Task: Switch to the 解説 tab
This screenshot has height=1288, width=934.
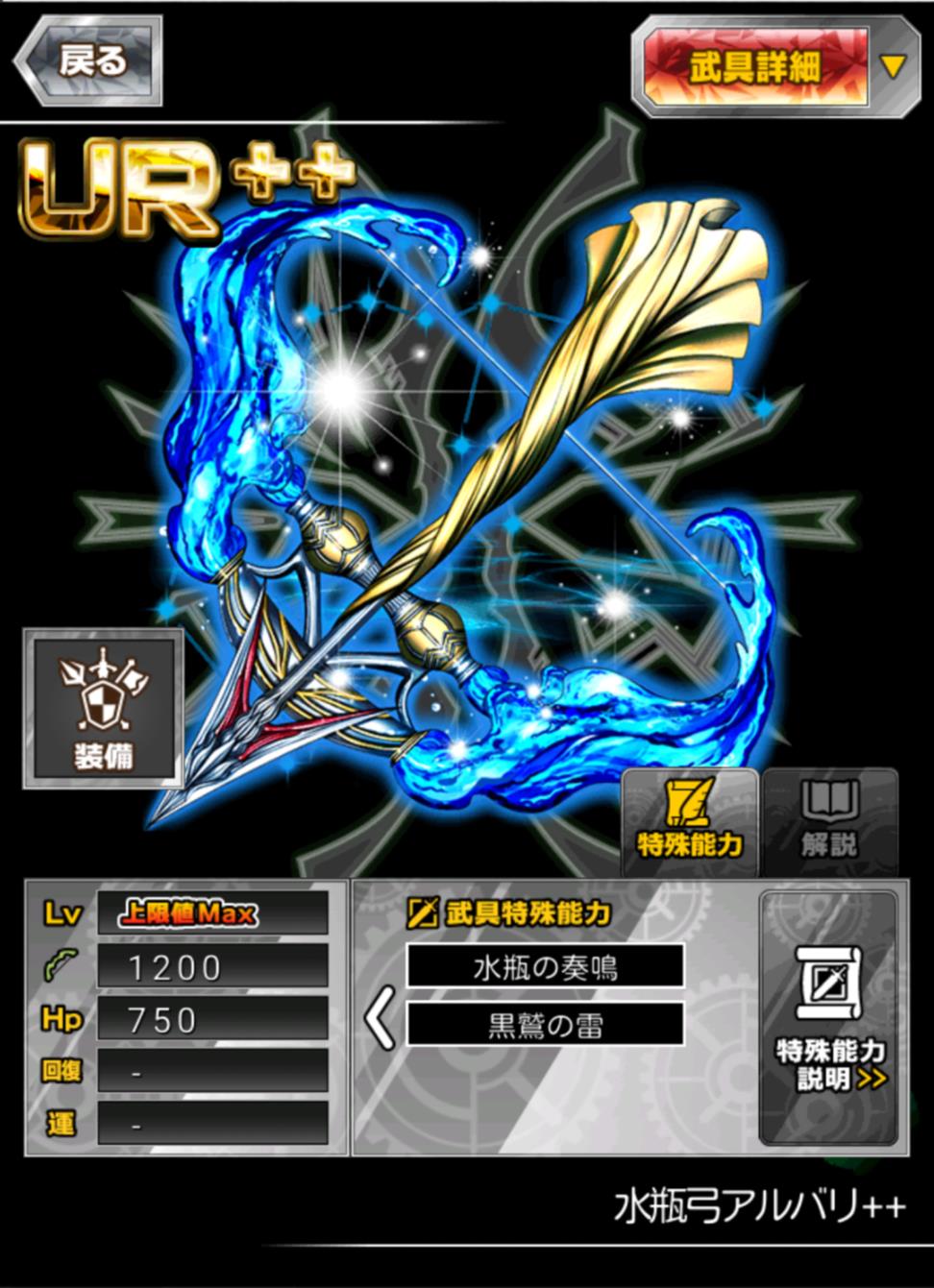Action: (829, 823)
